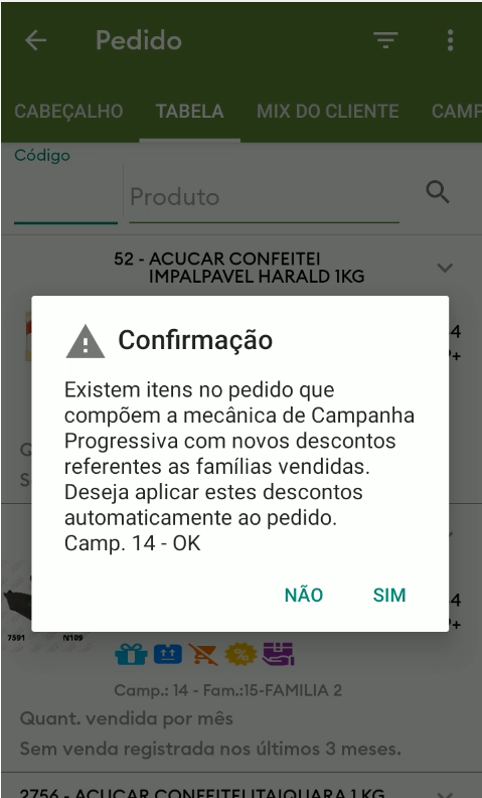
Task: Decline the discounts with NÃO
Action: click(x=304, y=594)
